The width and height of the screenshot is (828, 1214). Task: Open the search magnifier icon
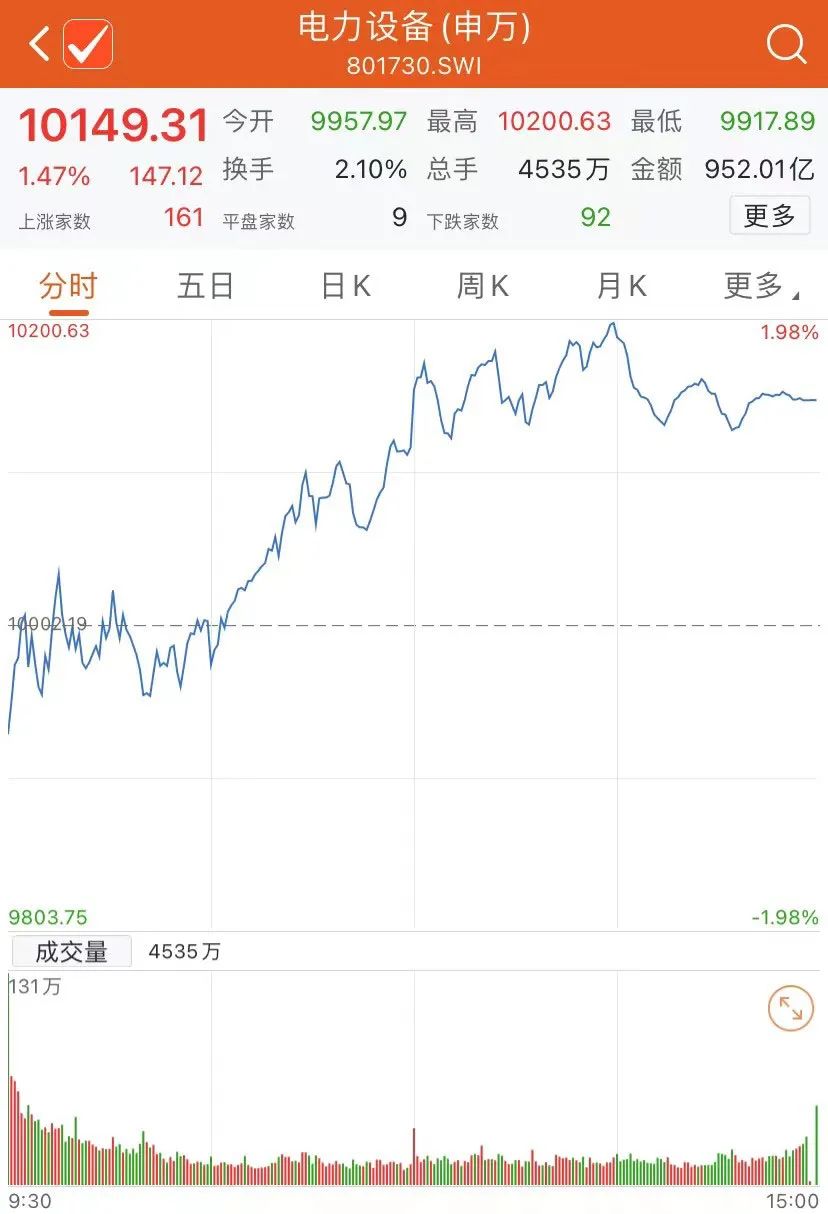coord(786,44)
